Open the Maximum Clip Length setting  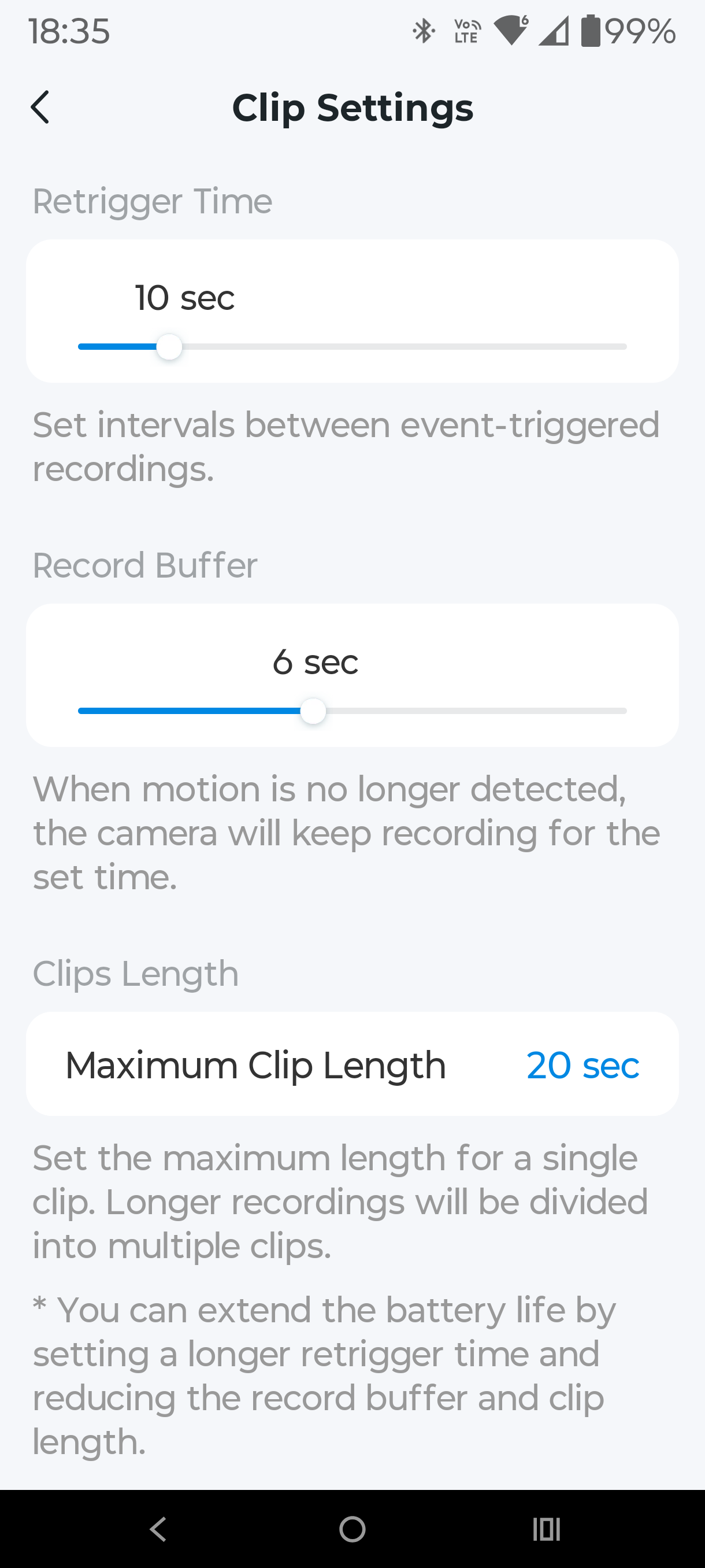pos(352,1064)
